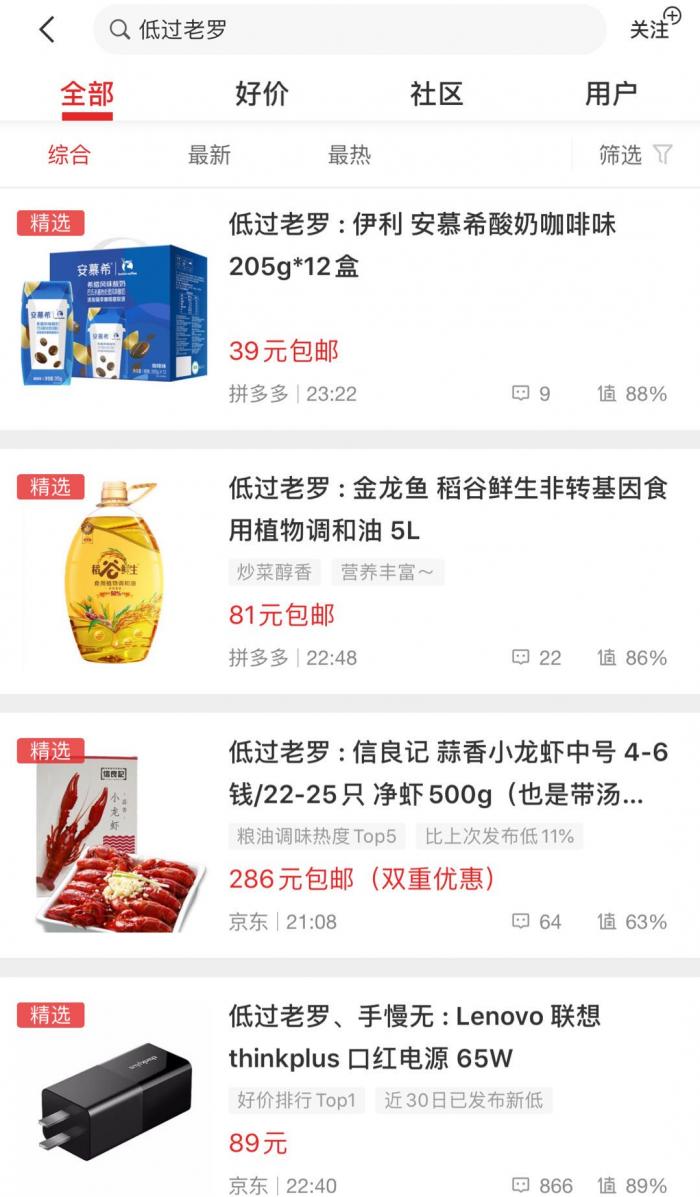Screen dimensions: 700x1197
Task: Switch to the 全部 tab
Action: (x=87, y=94)
